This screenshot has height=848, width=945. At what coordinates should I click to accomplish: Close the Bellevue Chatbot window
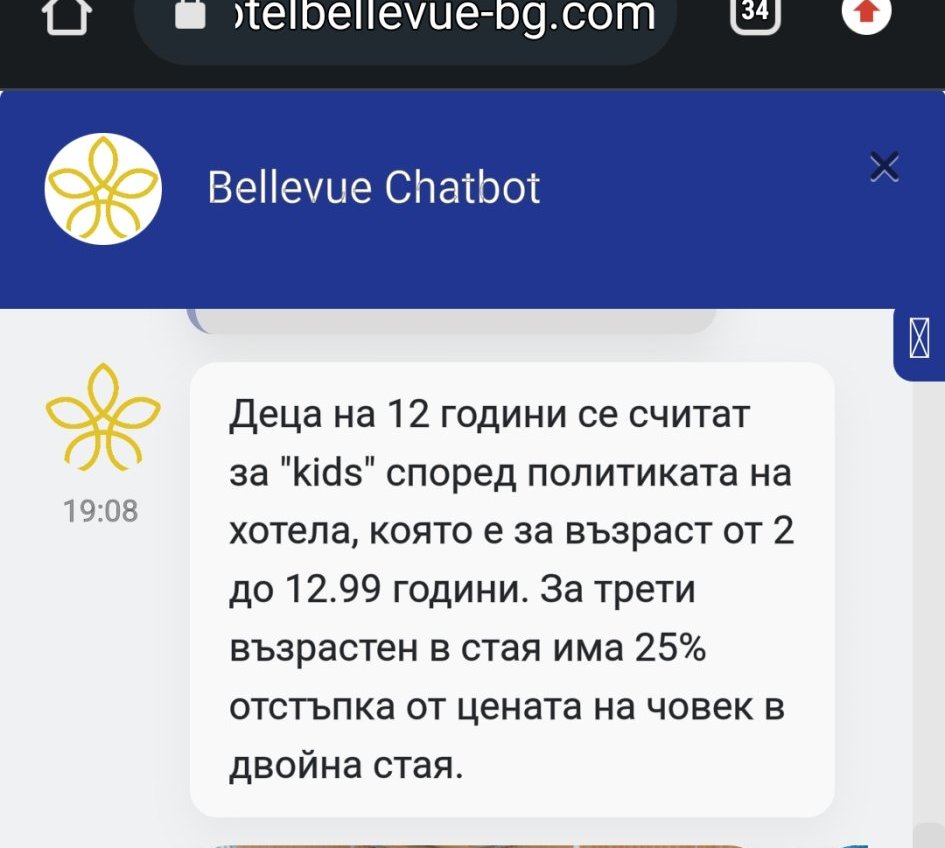coord(884,168)
